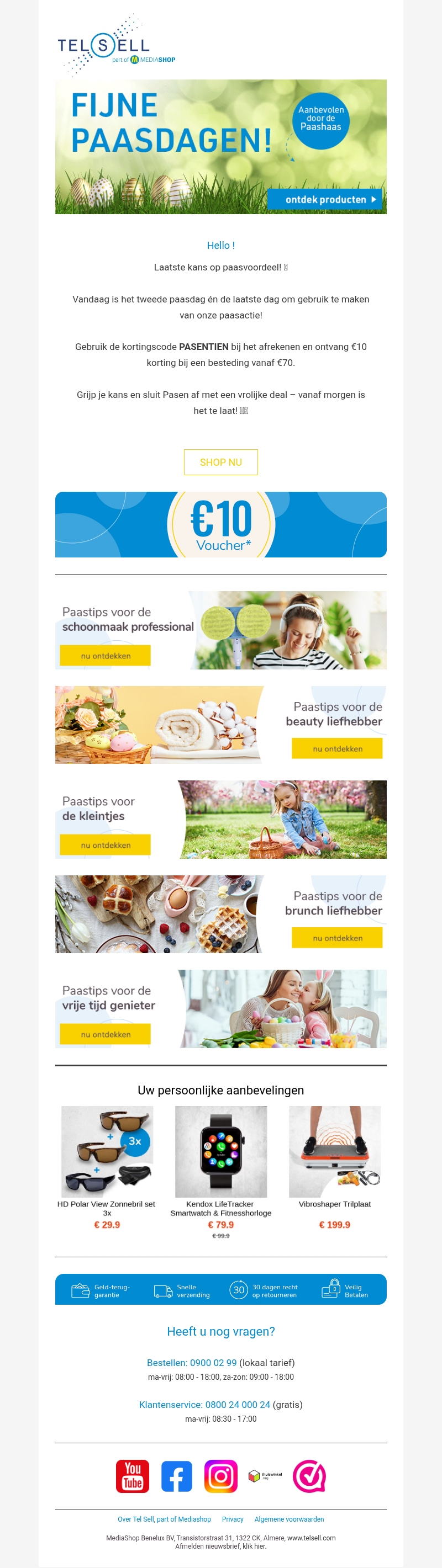Open the YouTube channel icon
This screenshot has height=1568, width=442.
132,1476
